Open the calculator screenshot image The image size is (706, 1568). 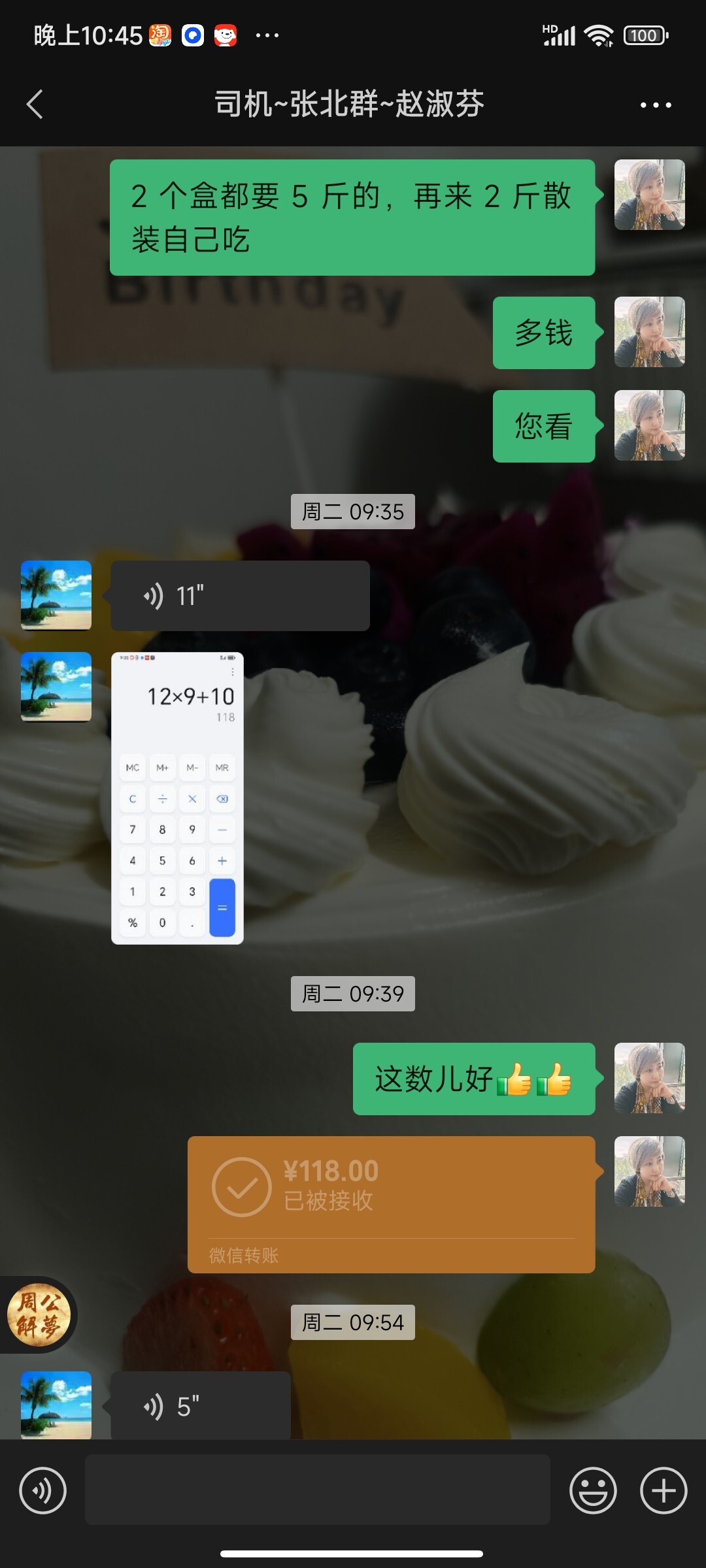tap(177, 798)
